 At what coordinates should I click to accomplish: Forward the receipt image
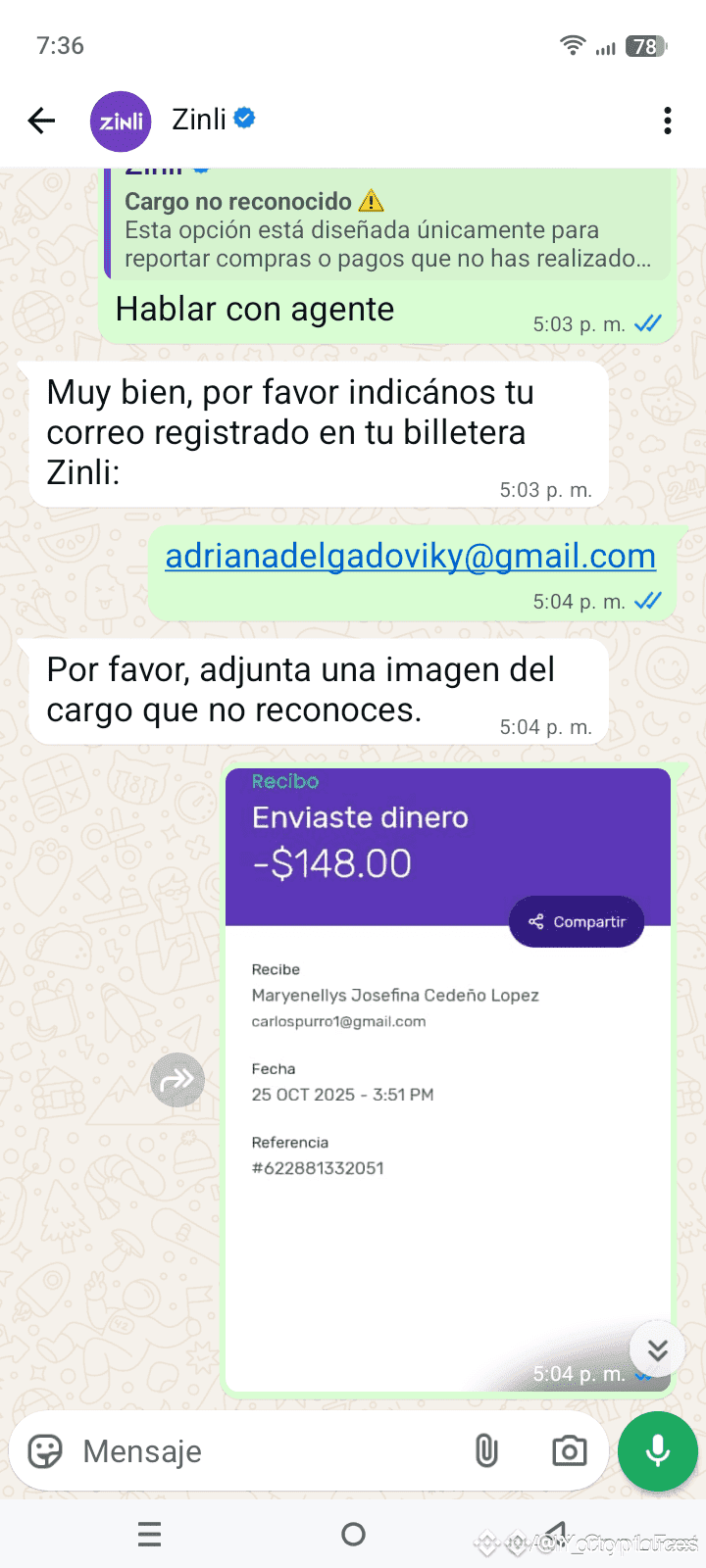pos(177,1080)
